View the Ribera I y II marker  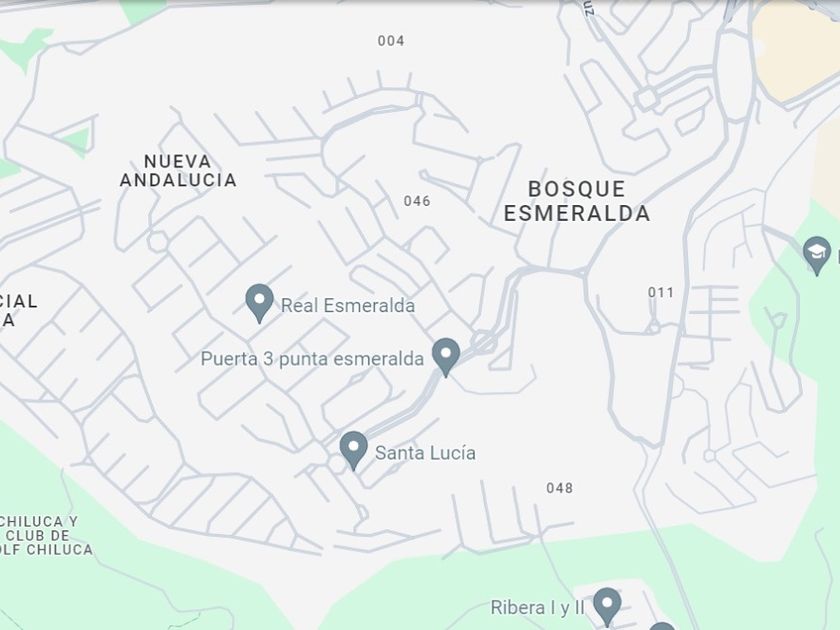tap(606, 605)
